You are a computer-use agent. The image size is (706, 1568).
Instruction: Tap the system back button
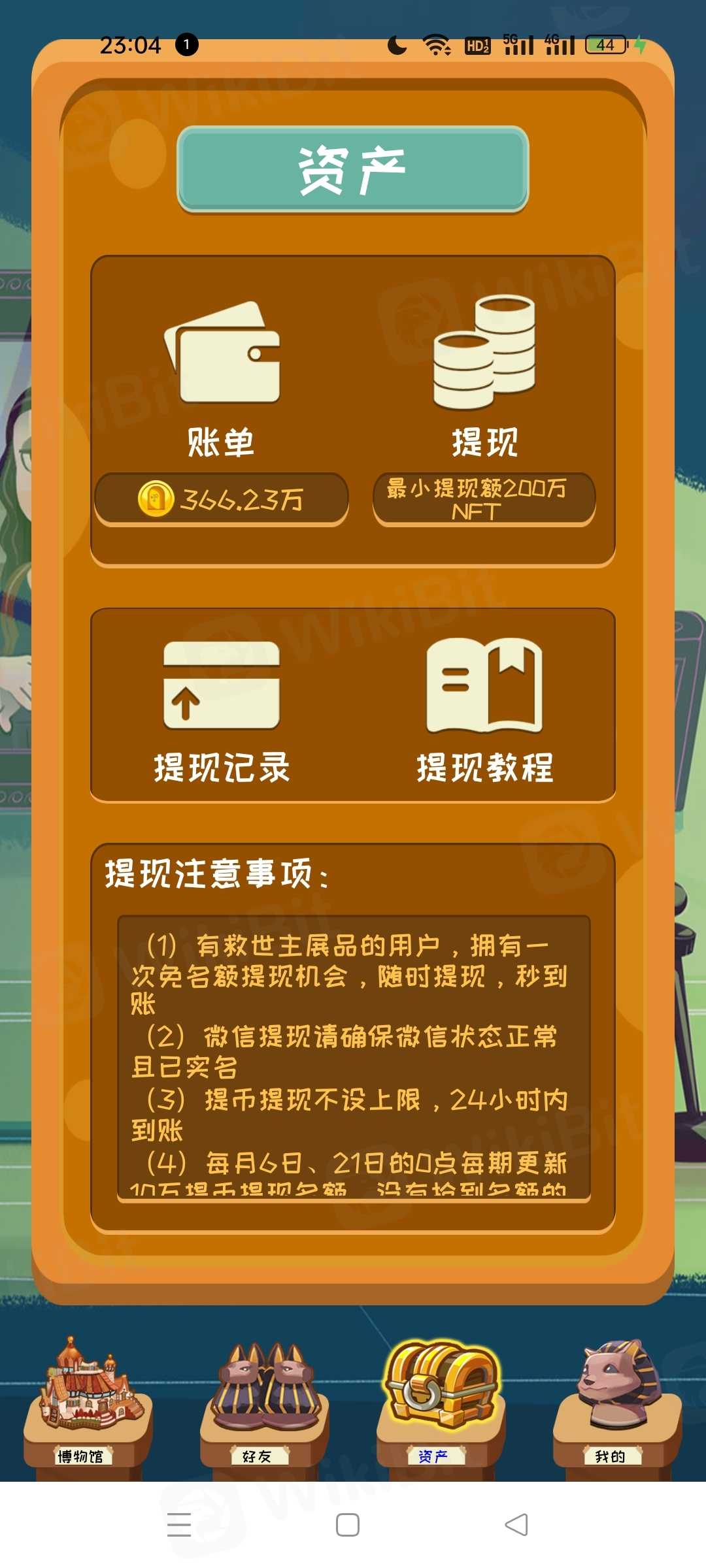[516, 1525]
